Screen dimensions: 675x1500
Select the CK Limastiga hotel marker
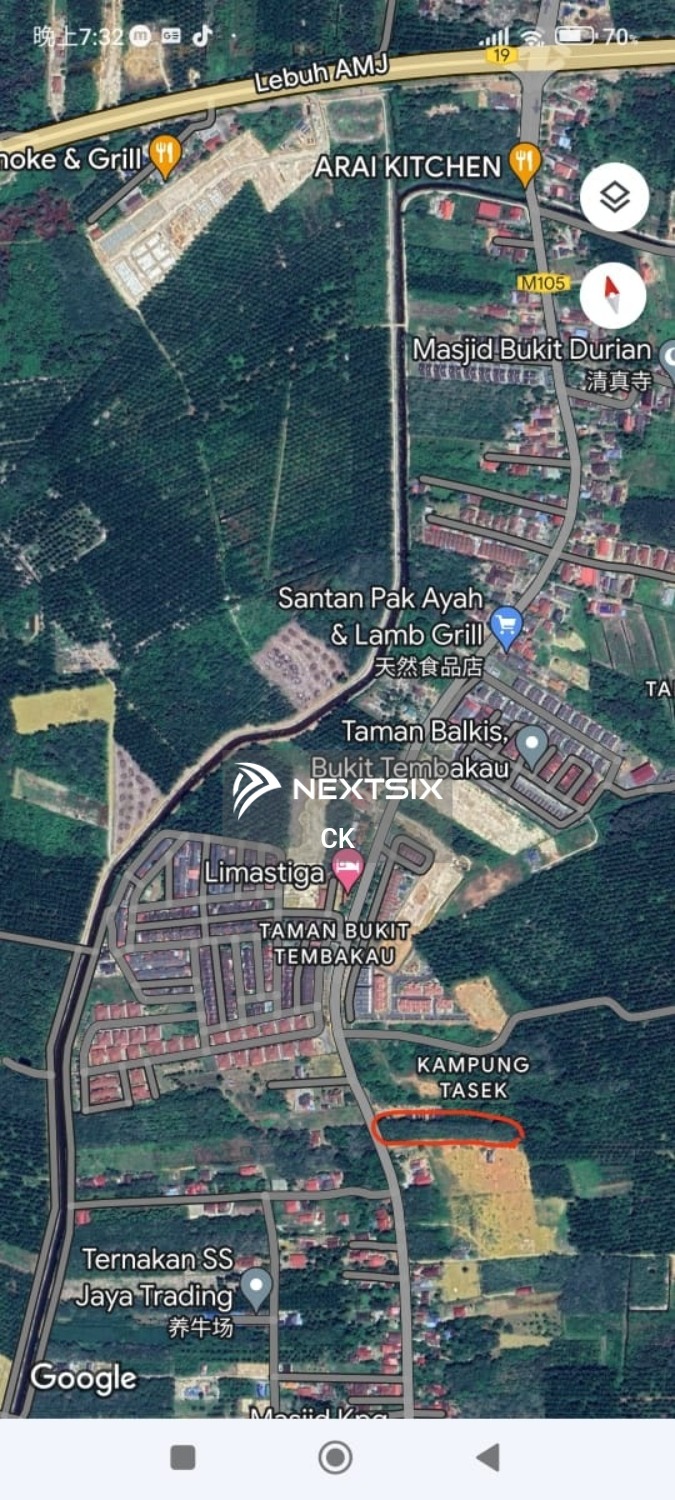pos(347,871)
